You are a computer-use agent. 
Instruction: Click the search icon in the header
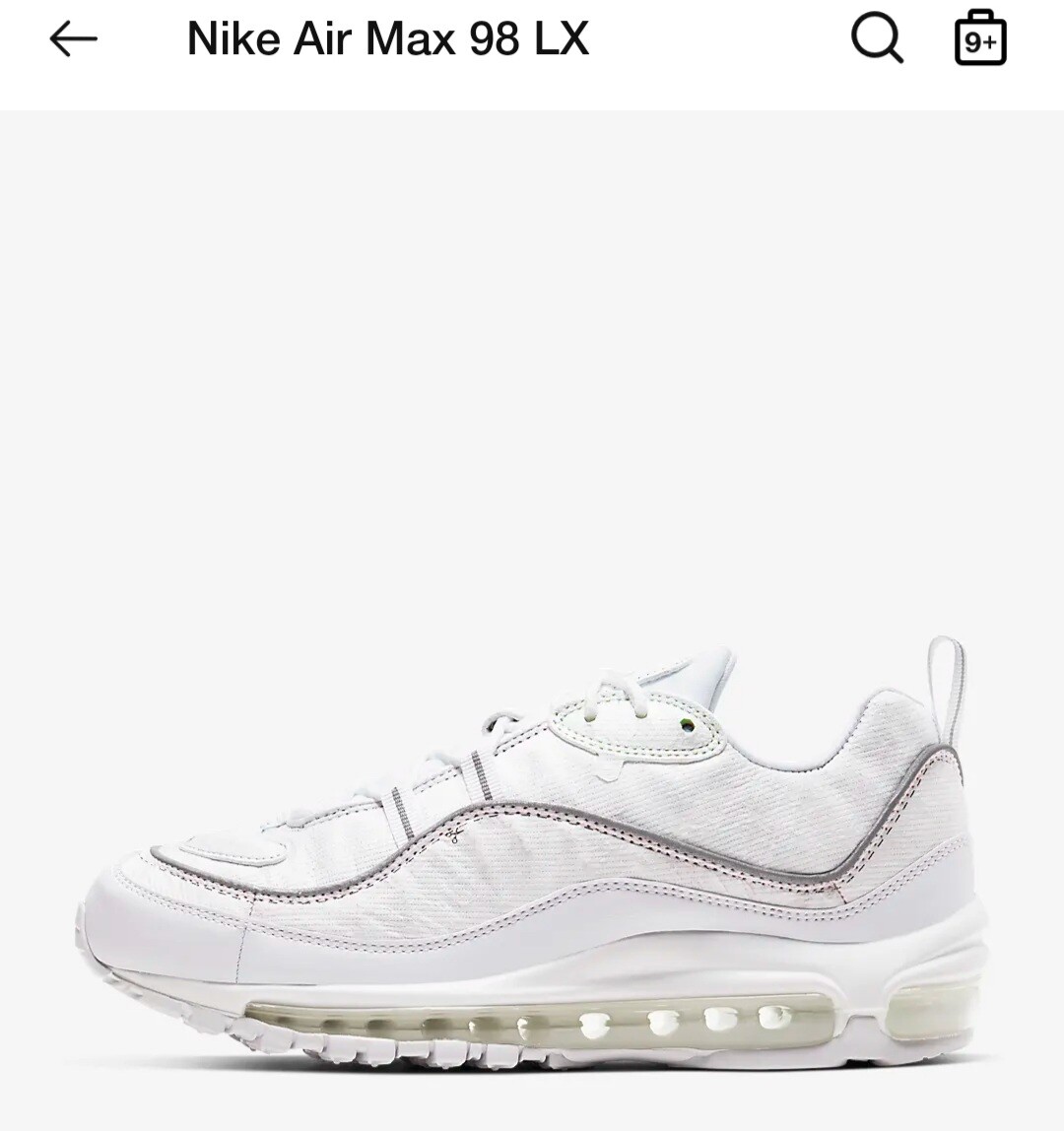(878, 39)
